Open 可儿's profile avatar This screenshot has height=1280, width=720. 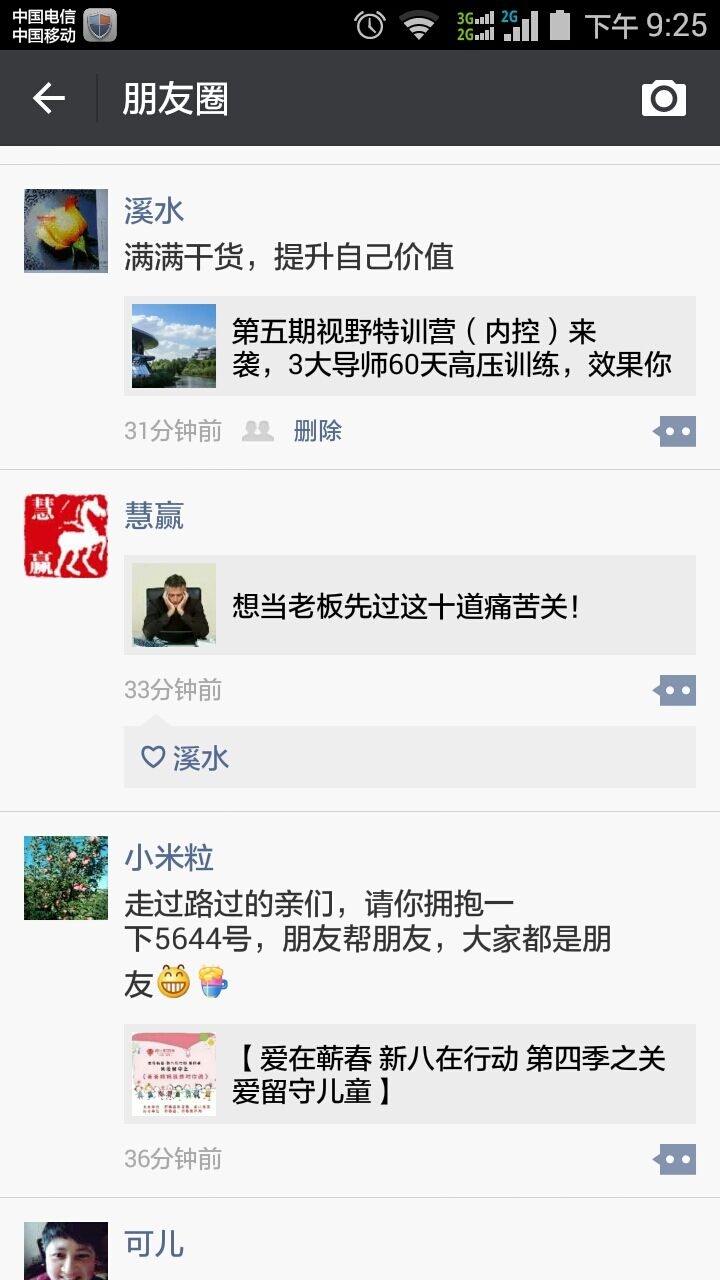click(66, 1252)
